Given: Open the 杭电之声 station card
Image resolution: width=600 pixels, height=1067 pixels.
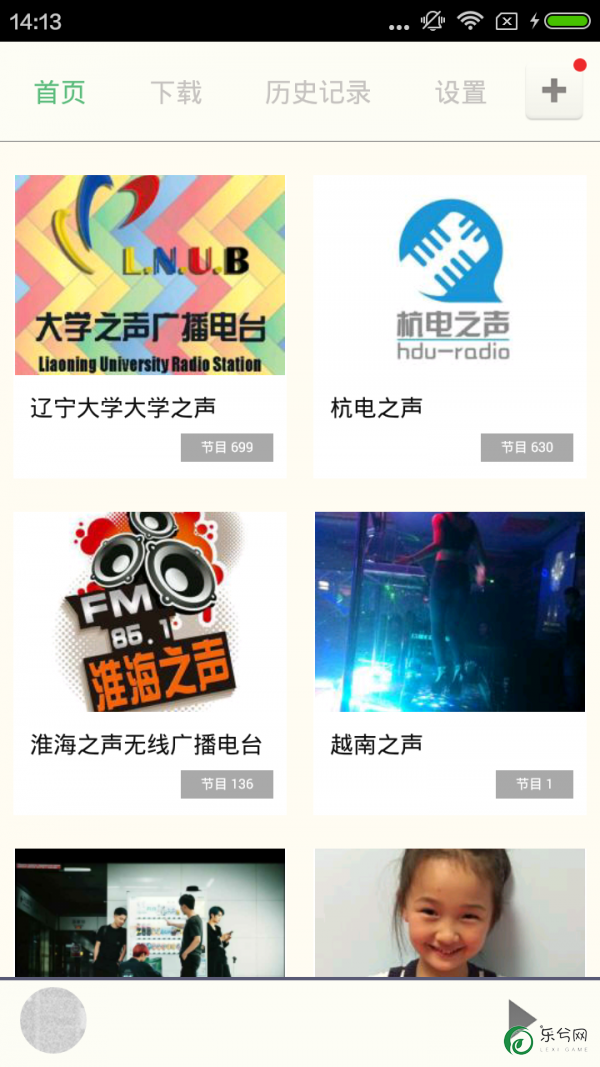Looking at the screenshot, I should point(450,327).
